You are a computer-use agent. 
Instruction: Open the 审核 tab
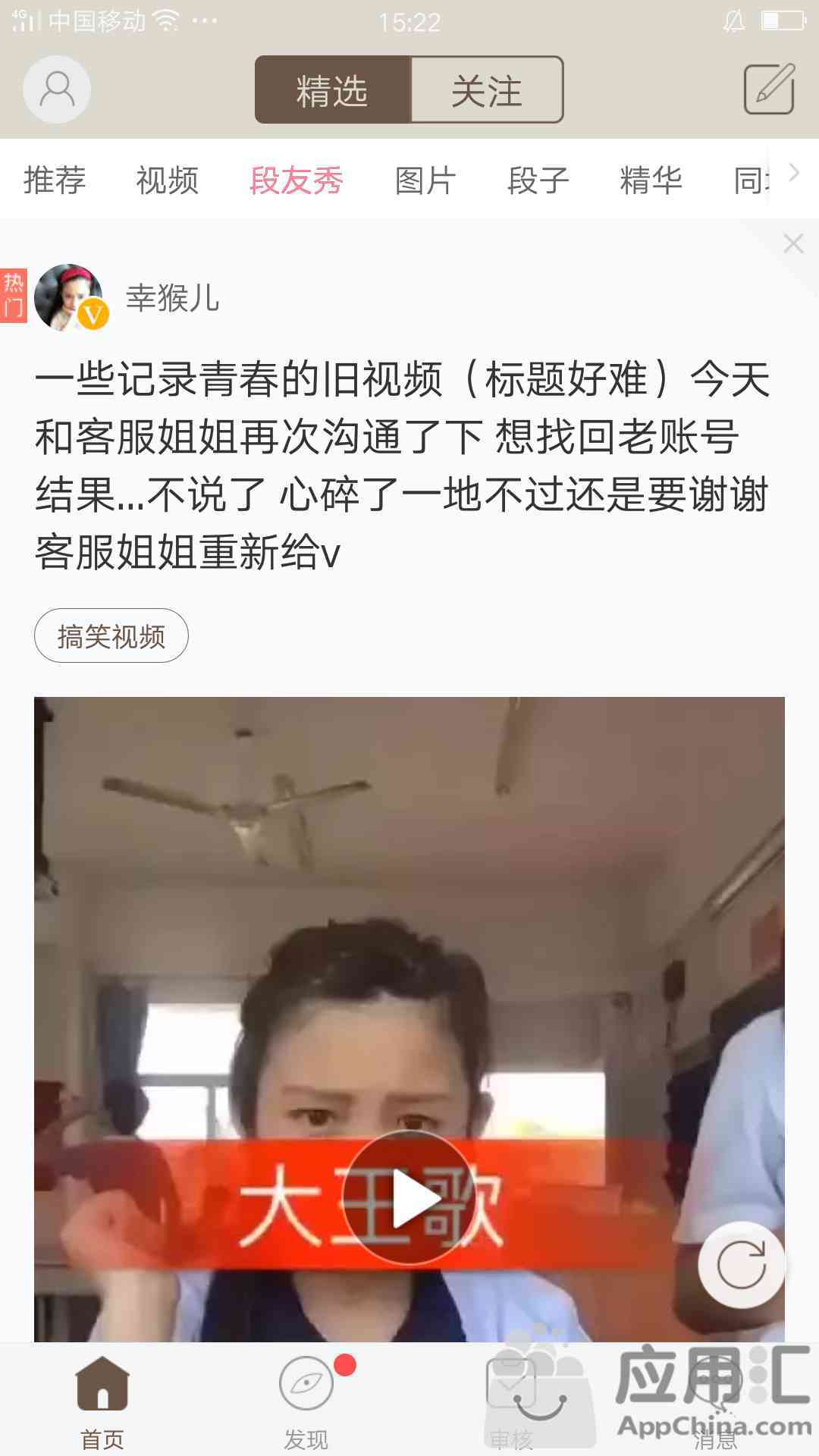tap(511, 1403)
